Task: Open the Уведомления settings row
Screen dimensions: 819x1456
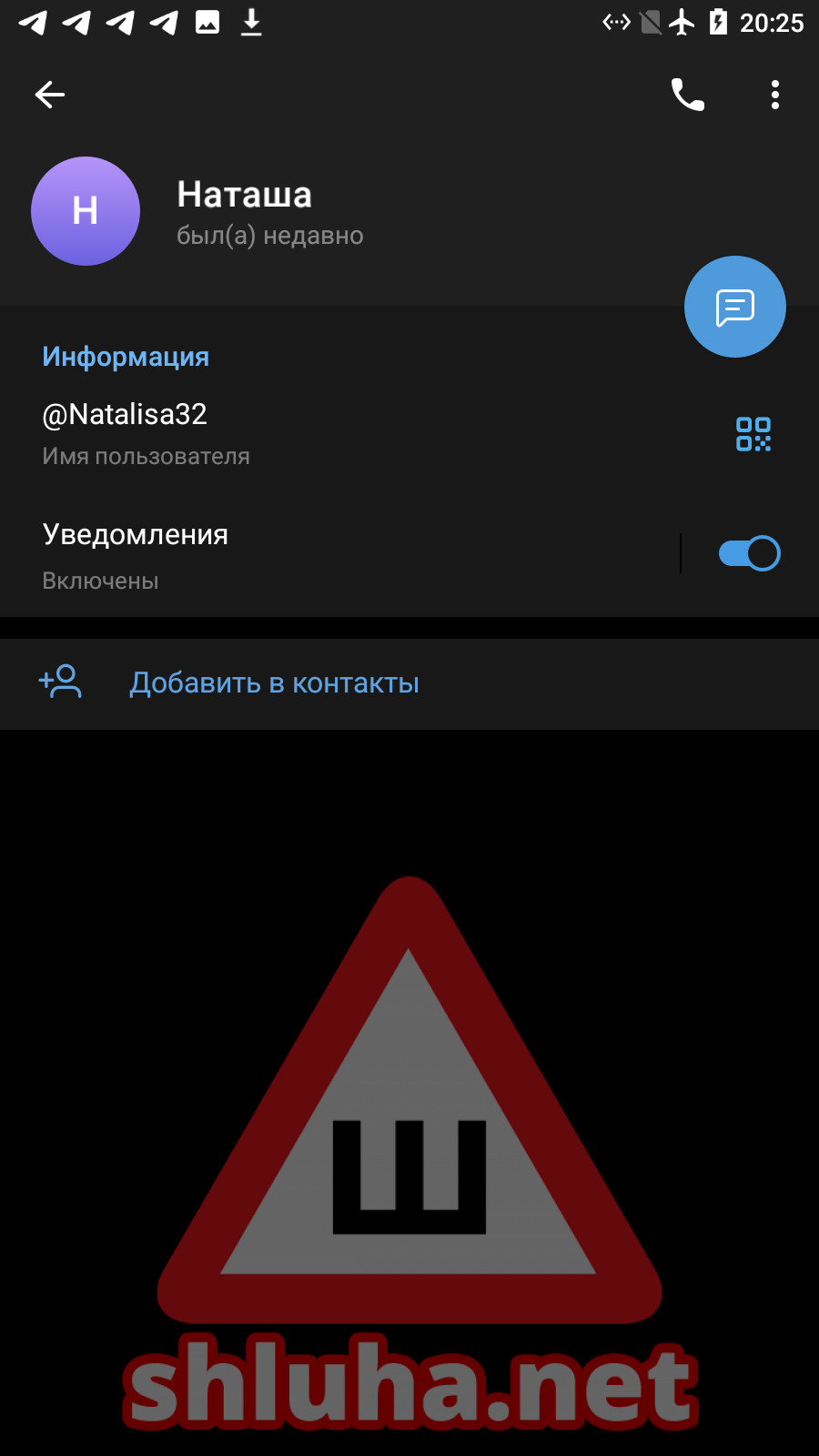Action: [x=273, y=555]
